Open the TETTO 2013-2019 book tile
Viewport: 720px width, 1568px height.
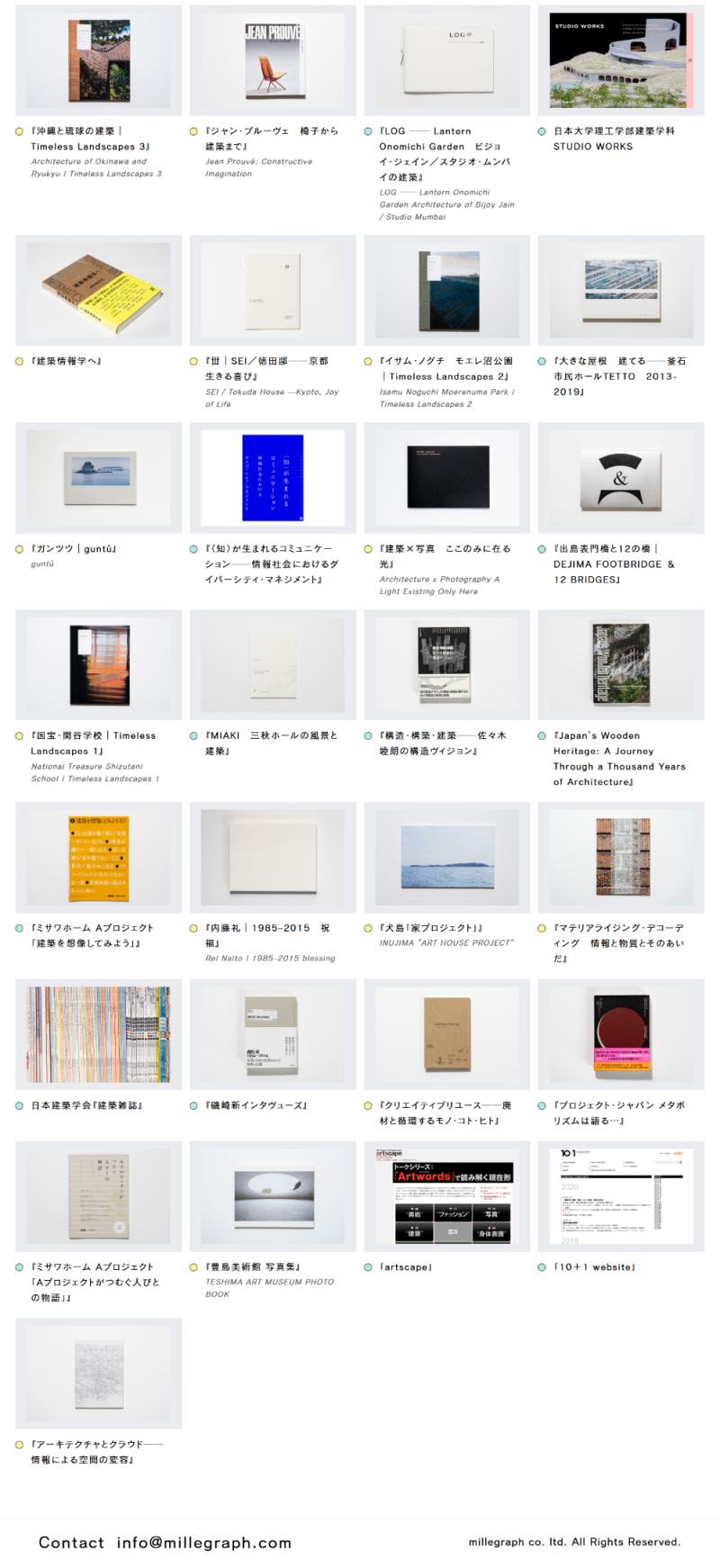pos(620,291)
